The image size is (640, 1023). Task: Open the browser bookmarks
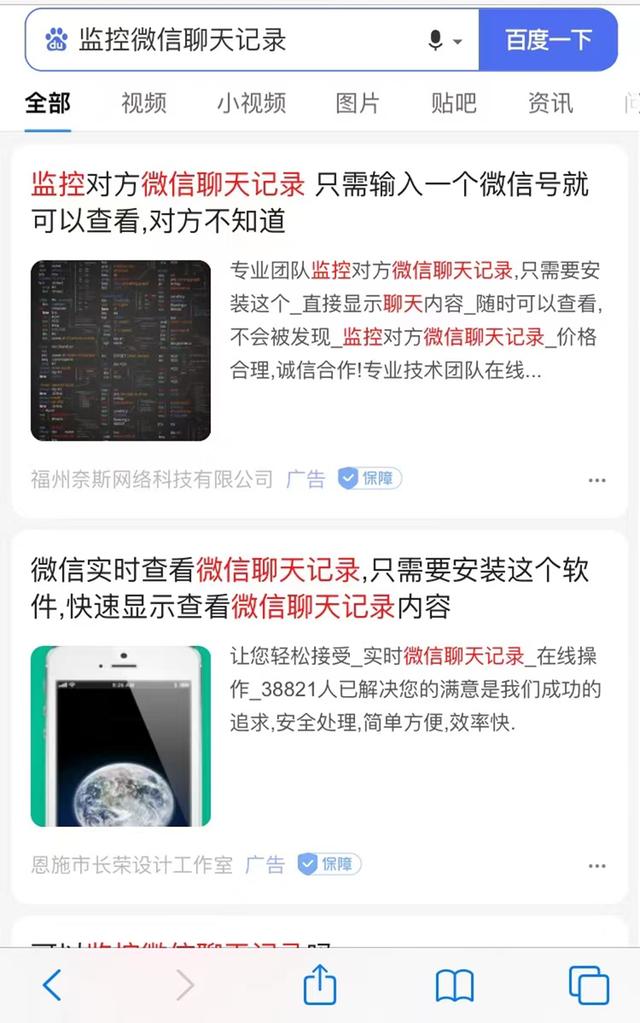[x=454, y=985]
